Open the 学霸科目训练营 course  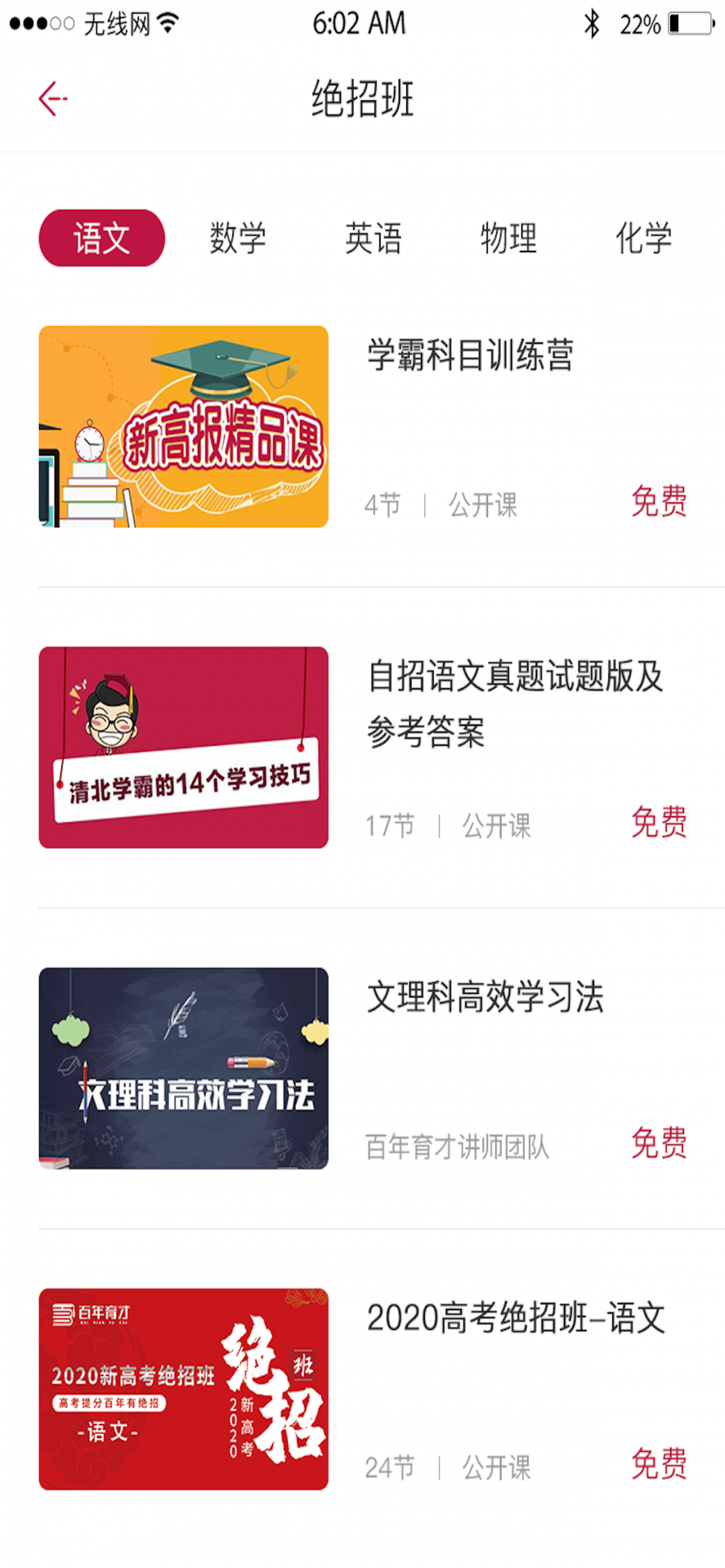pos(470,355)
